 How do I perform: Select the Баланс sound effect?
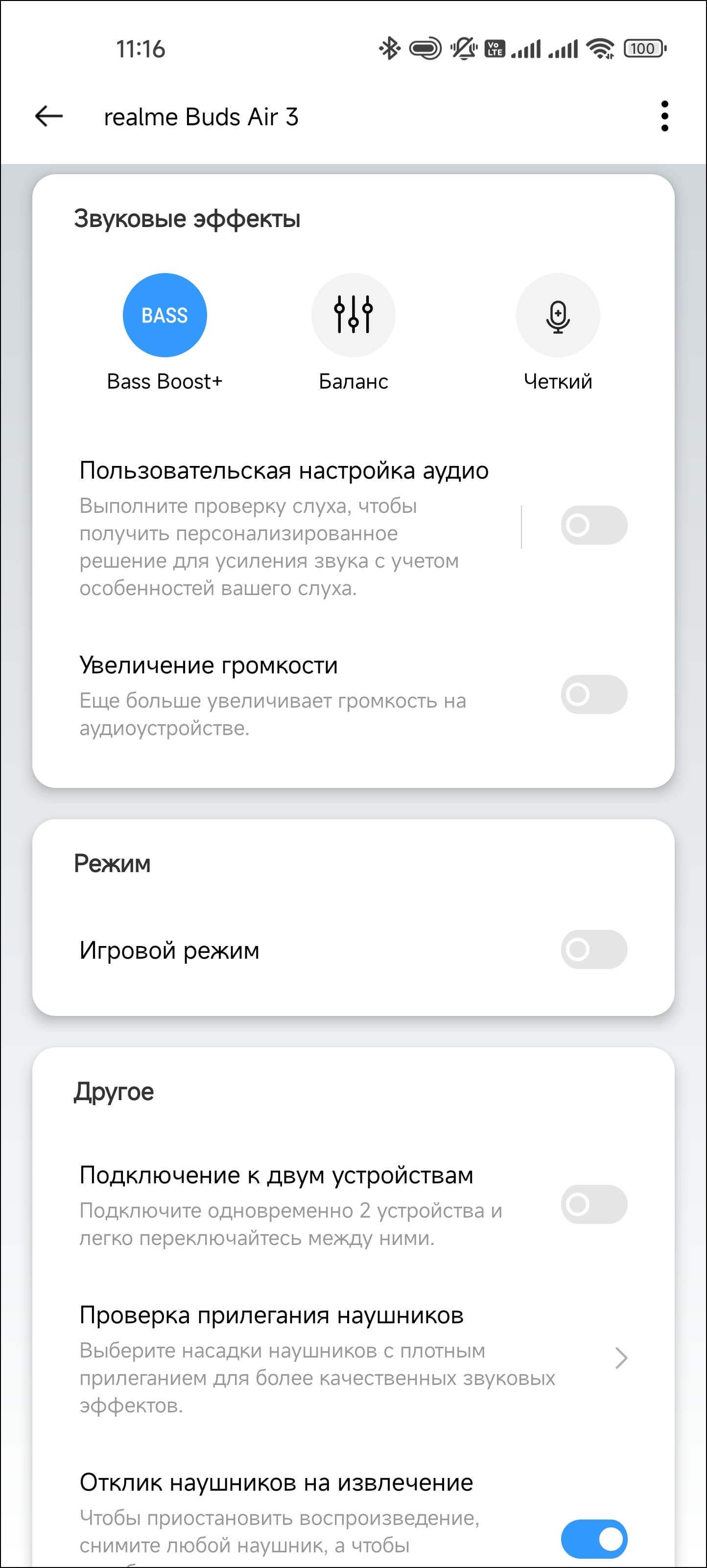[353, 315]
